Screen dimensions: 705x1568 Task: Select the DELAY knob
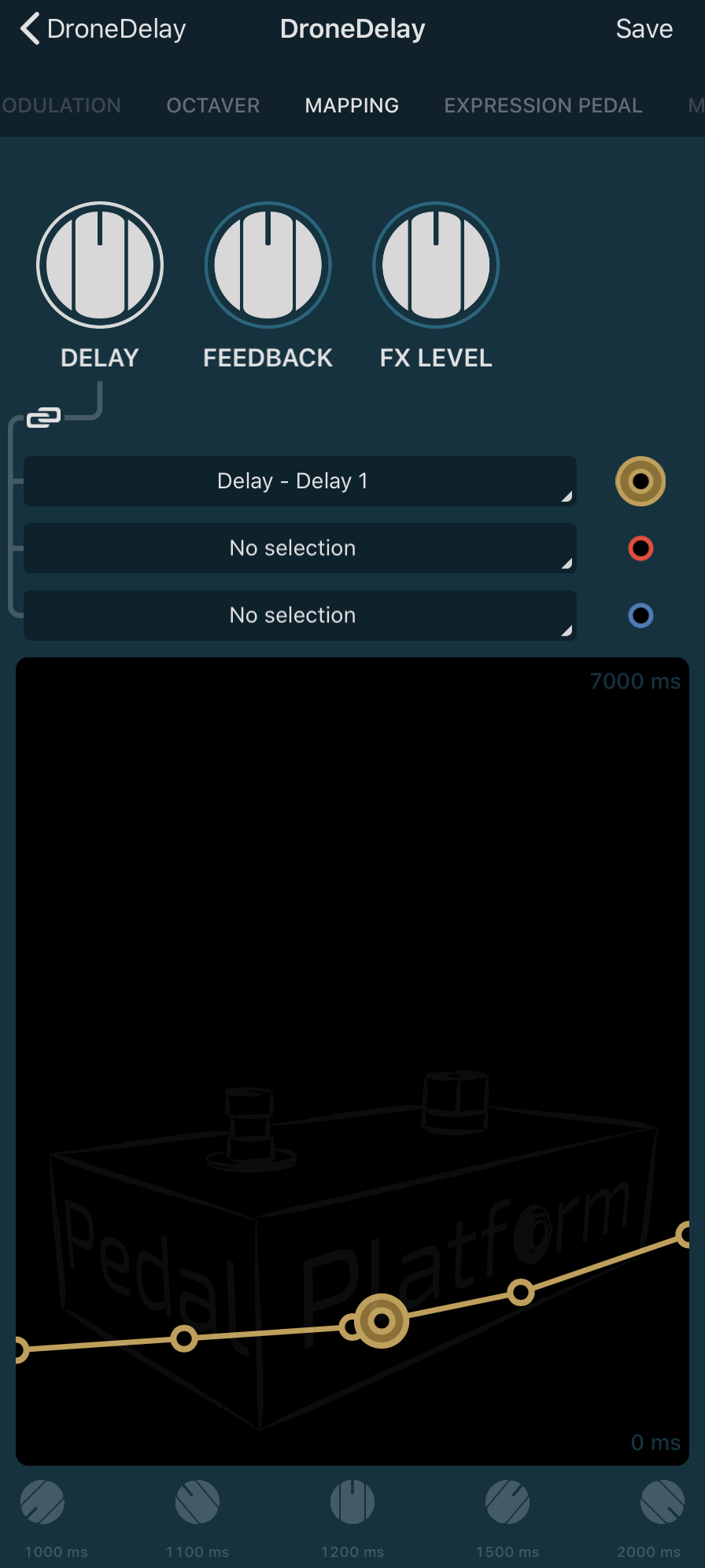pyautogui.click(x=100, y=265)
